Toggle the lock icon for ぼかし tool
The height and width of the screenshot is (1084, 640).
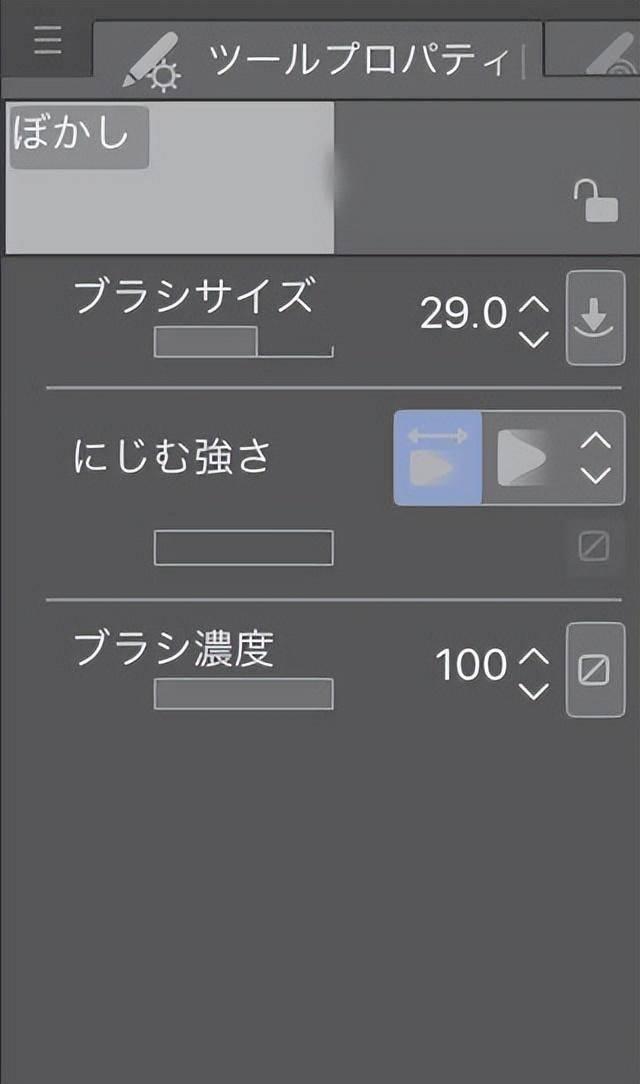(595, 200)
